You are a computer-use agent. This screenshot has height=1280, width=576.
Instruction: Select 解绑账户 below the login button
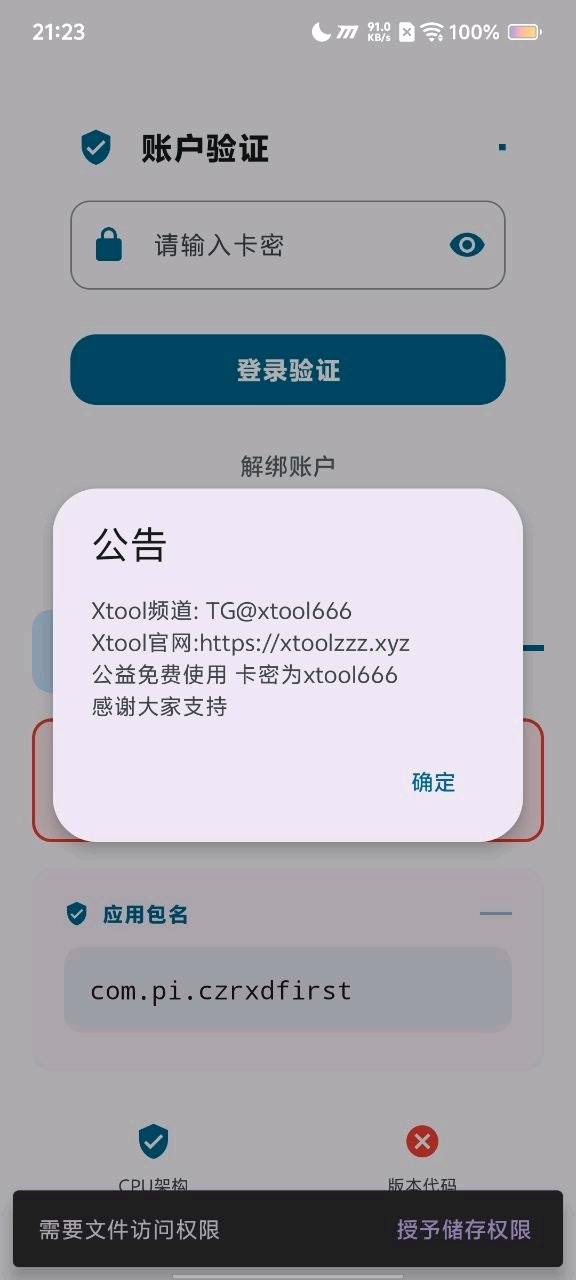(288, 466)
